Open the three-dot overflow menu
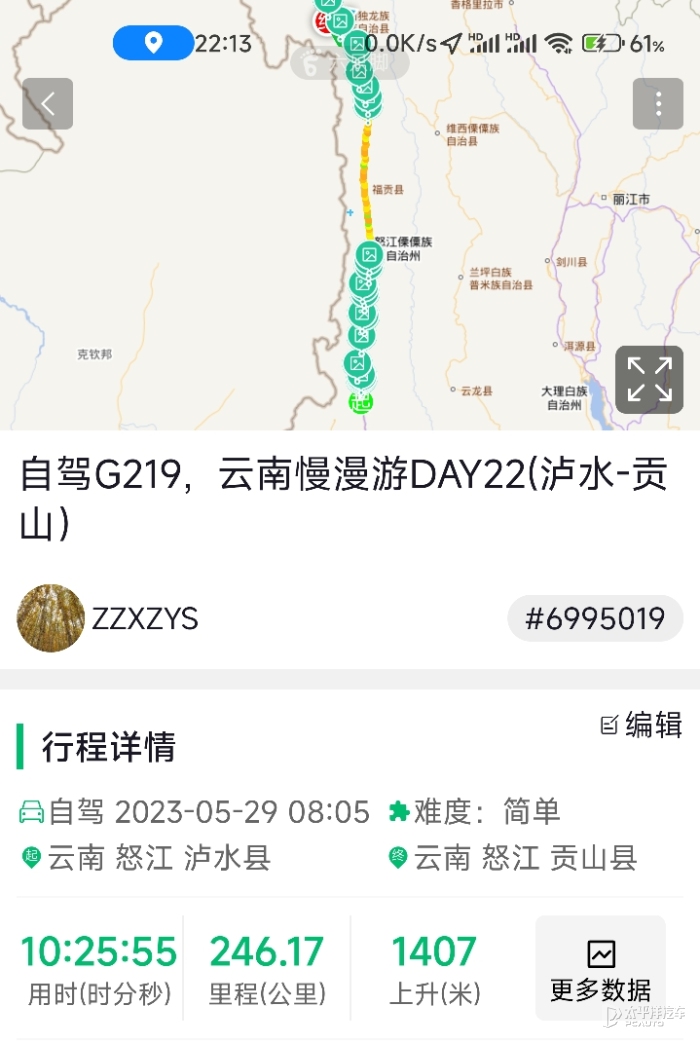The height and width of the screenshot is (1043, 700). click(x=657, y=103)
